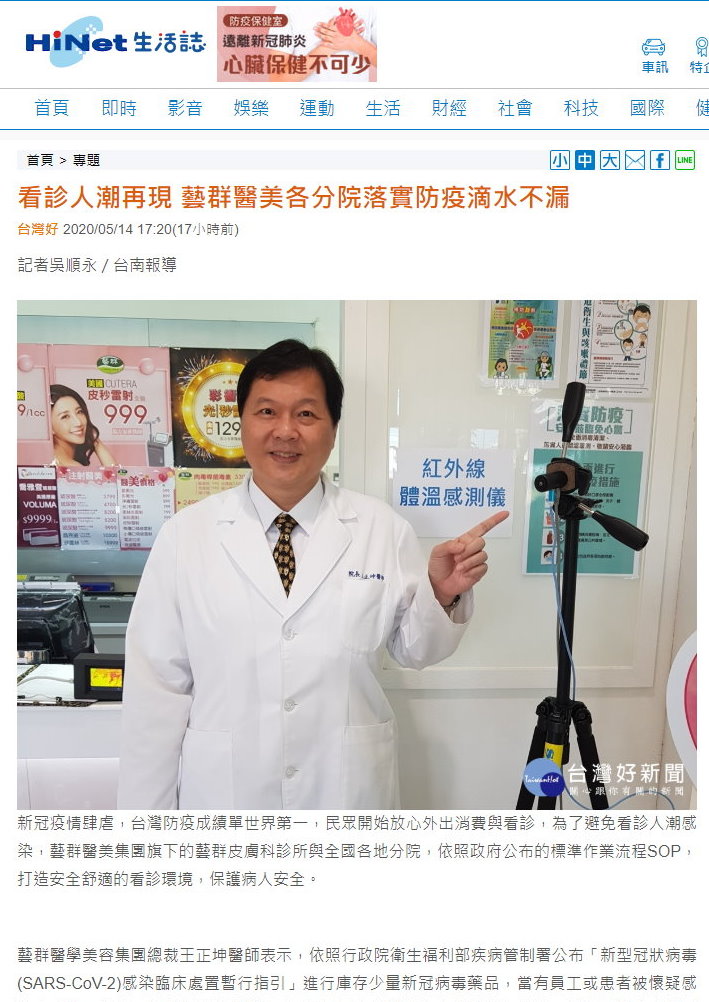Open the HiNet 生活誌 home logo
The height and width of the screenshot is (1002, 709).
coord(114,42)
